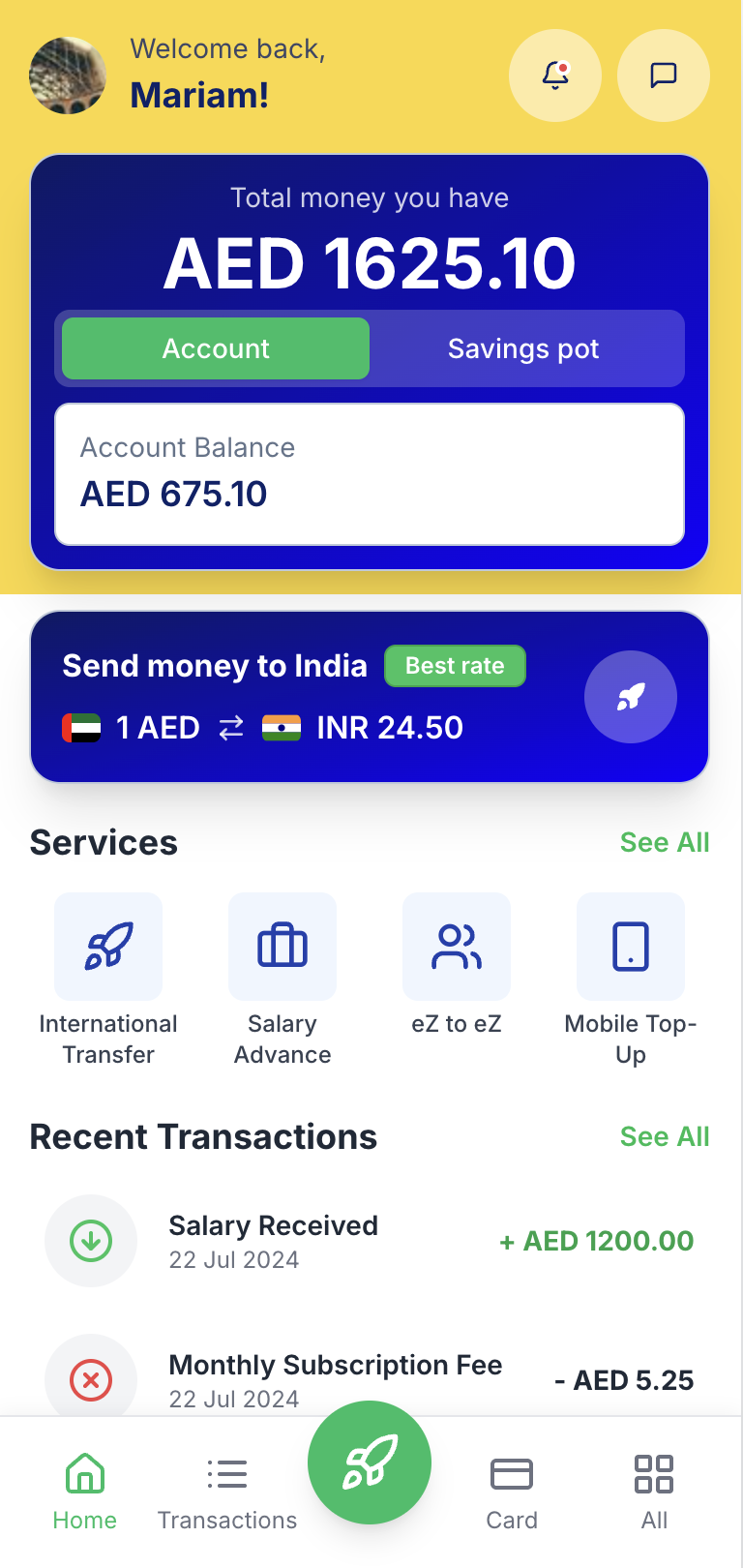Open Mariam's profile picture
This screenshot has width=743, height=1568.
(67, 75)
